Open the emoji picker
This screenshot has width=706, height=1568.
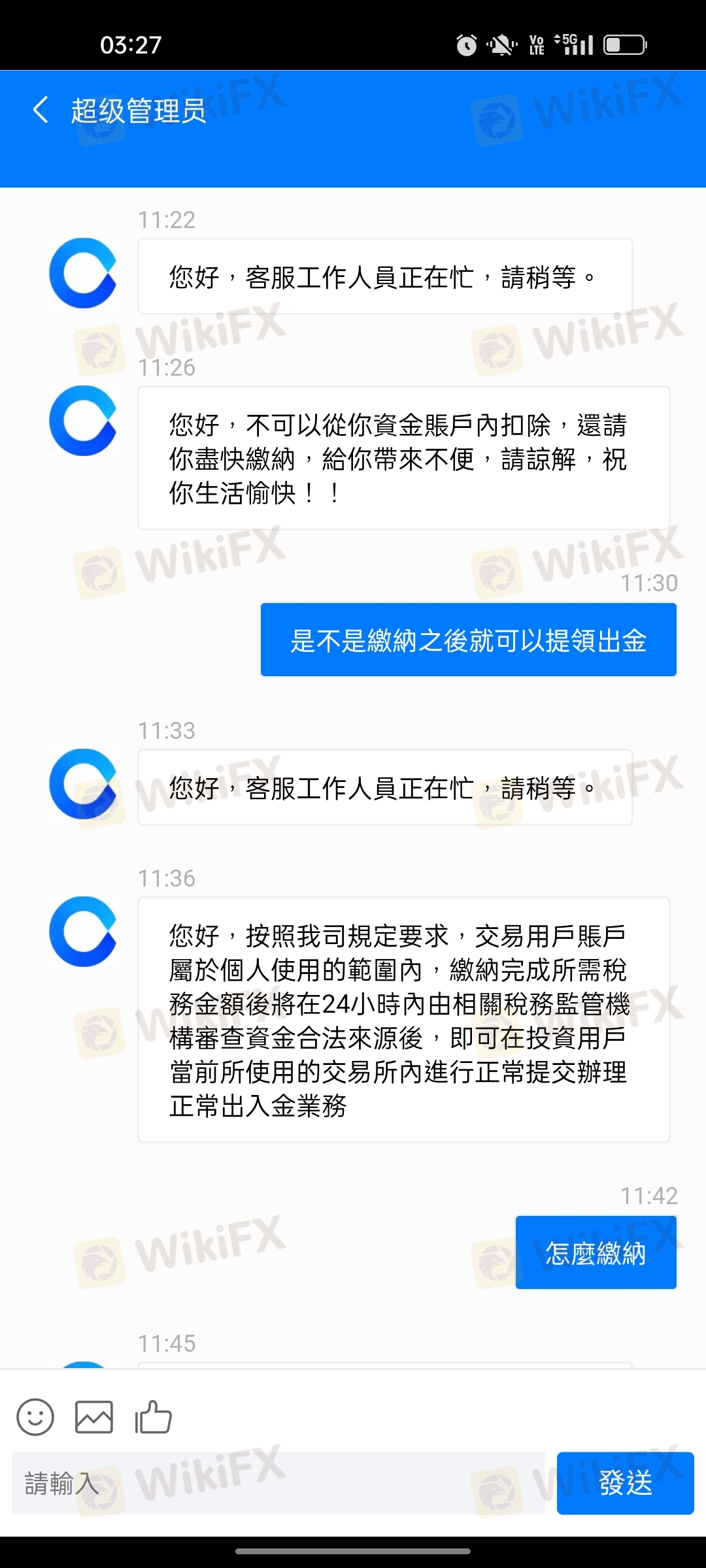click(35, 1417)
